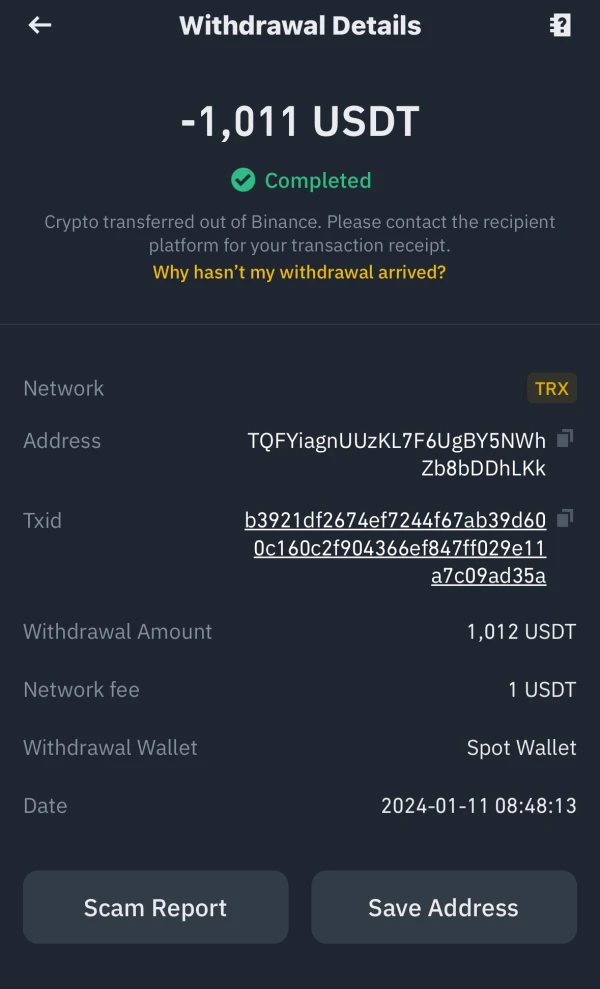Go back using the top-left arrow
Image resolution: width=600 pixels, height=989 pixels.
click(x=40, y=25)
